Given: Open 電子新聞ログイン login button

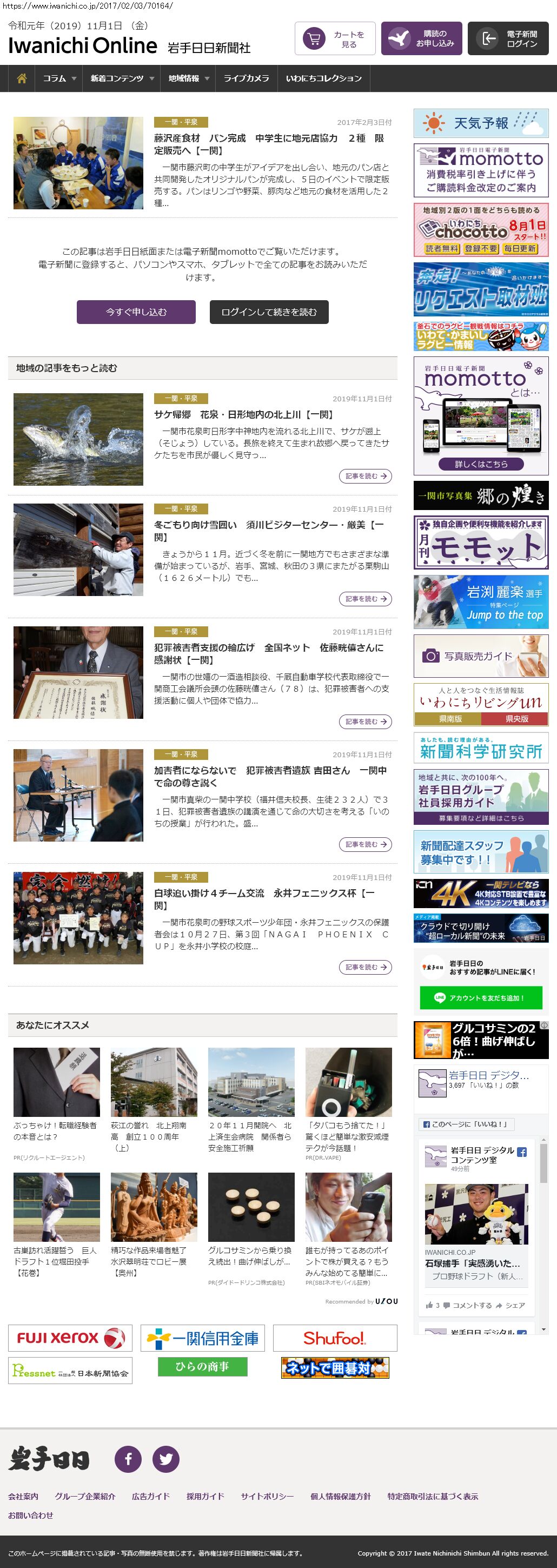Looking at the screenshot, I should [508, 39].
